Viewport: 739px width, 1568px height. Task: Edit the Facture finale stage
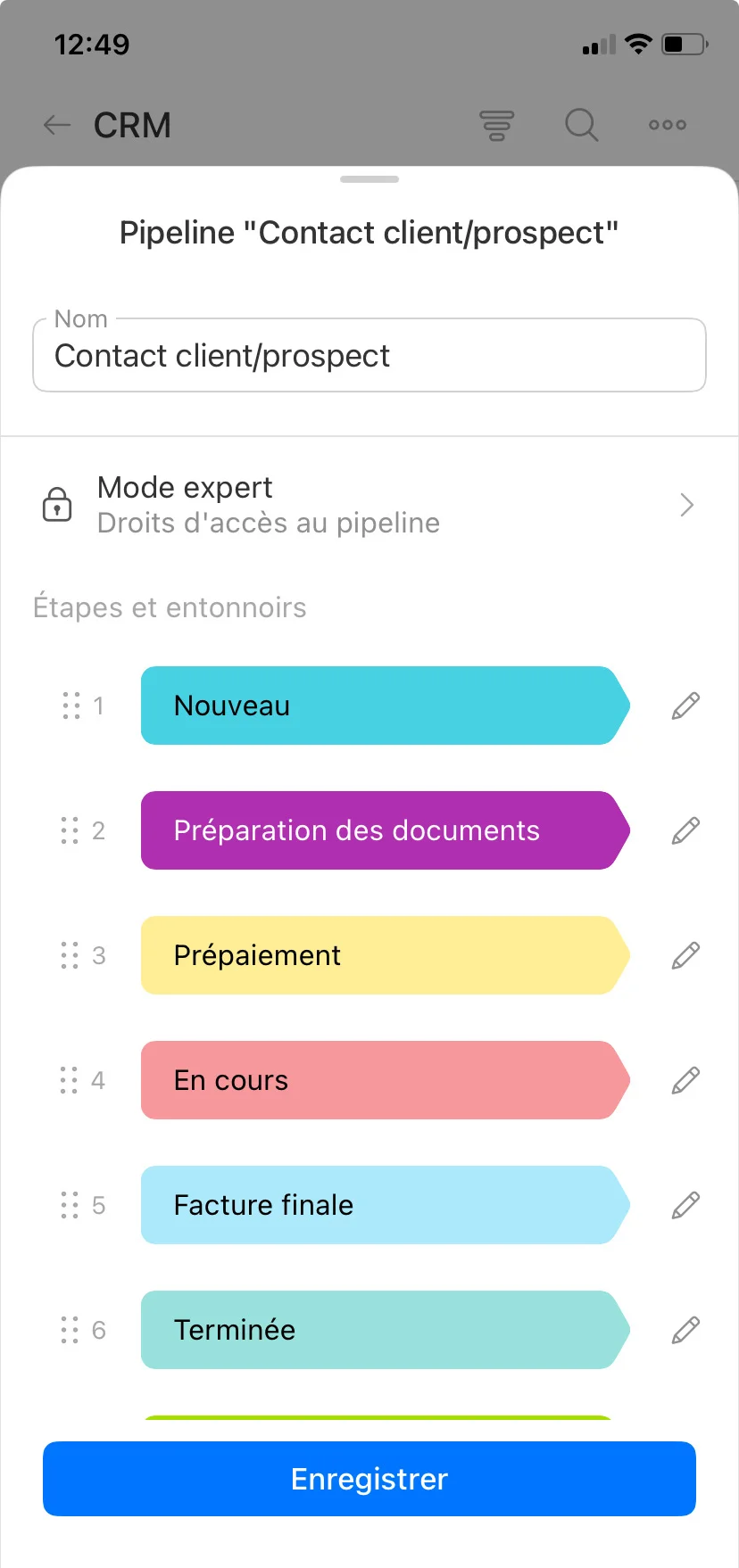pos(685,1205)
